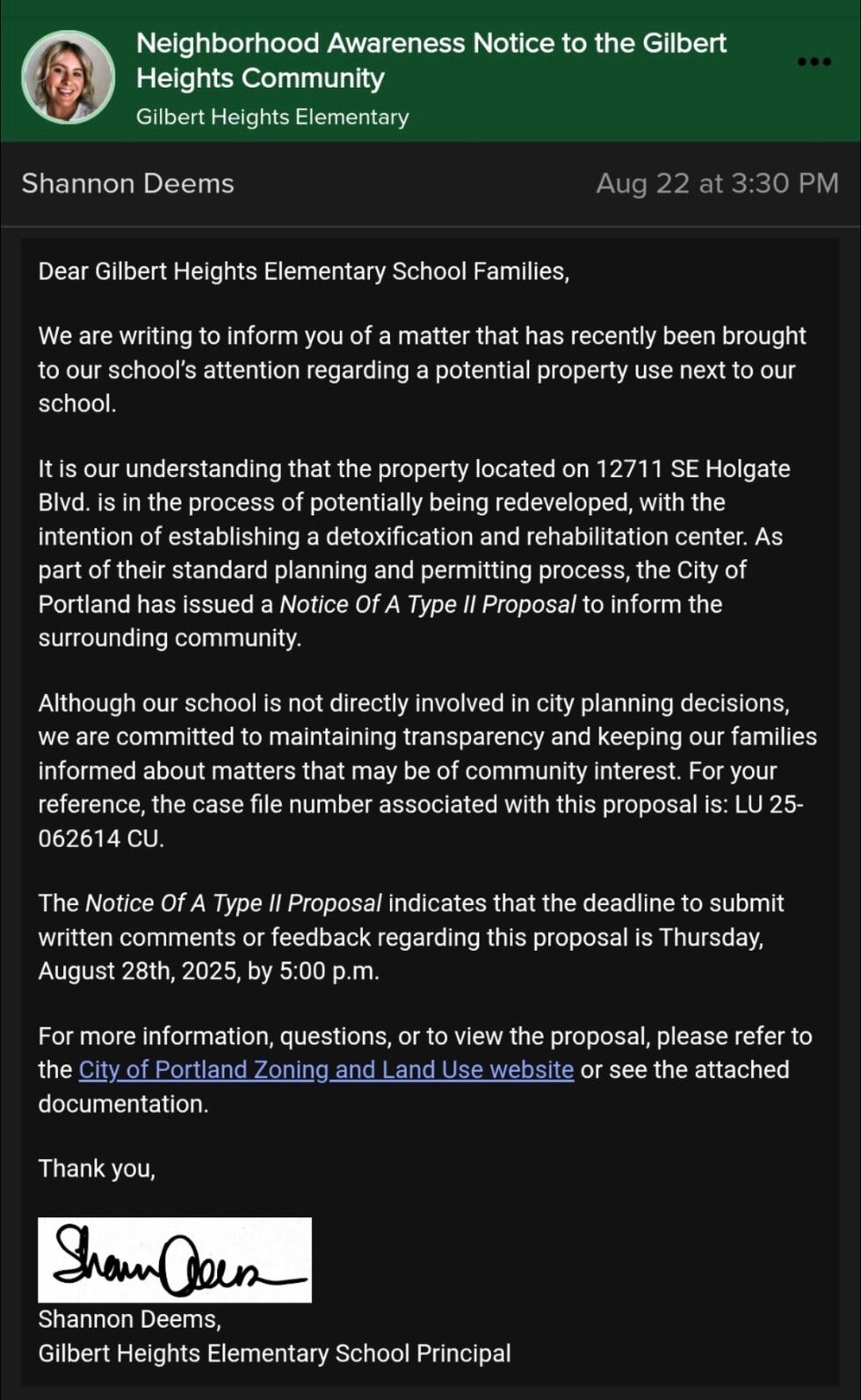Select the sender name Shannon Deems
Screen dimensions: 861x1400
coord(127,184)
